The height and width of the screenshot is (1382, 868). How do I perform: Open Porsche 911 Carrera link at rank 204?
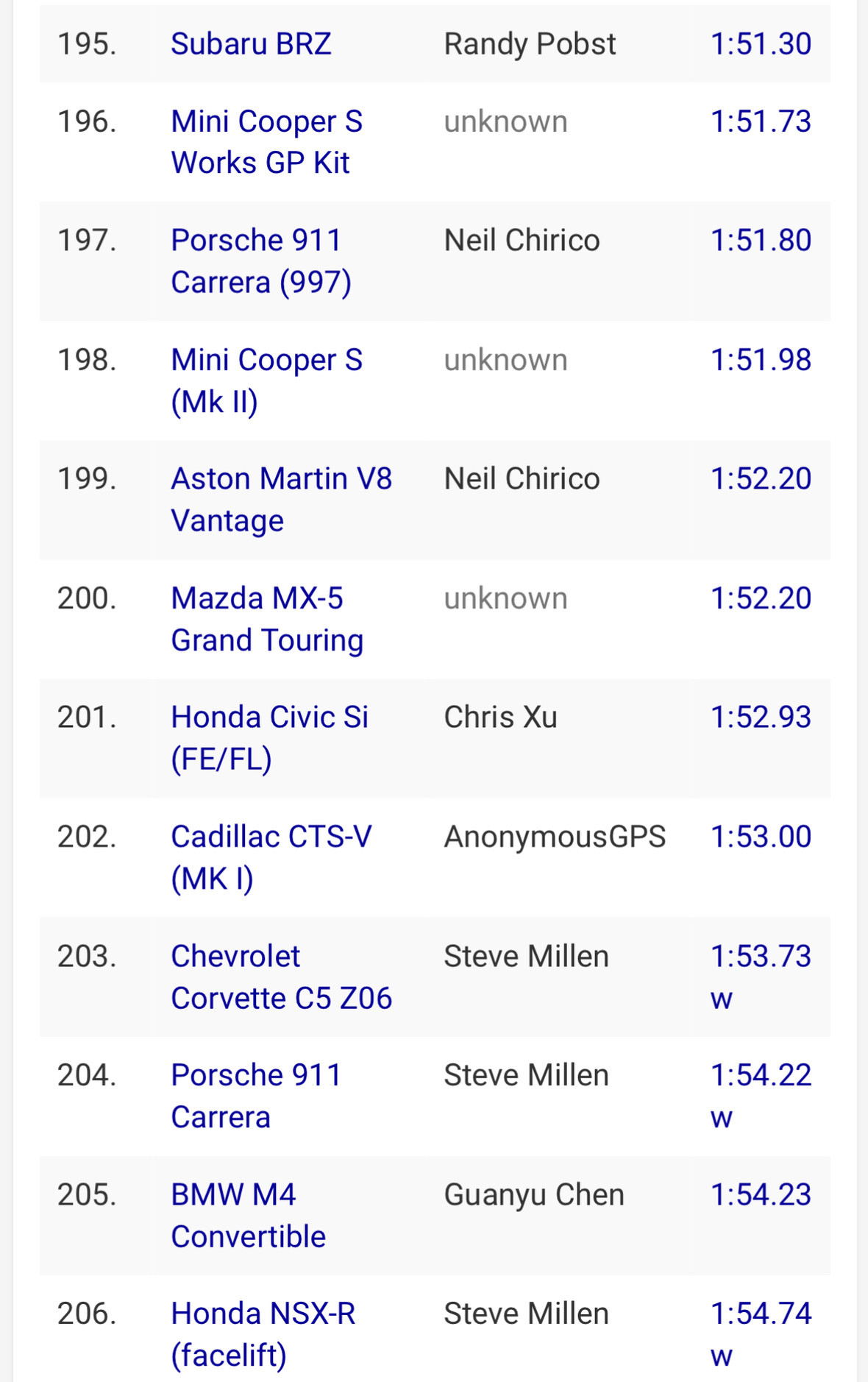255,1095
